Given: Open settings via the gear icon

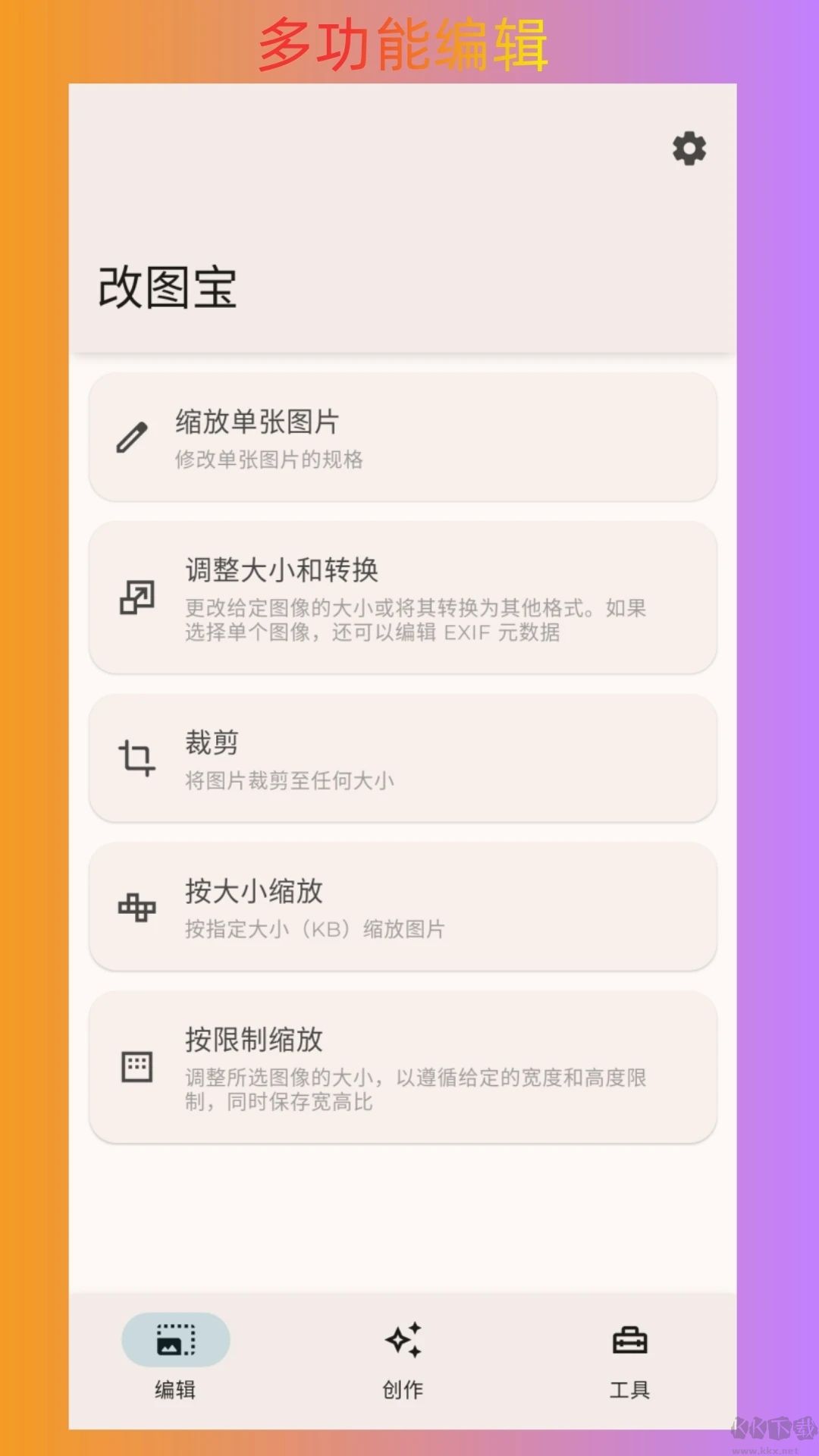Looking at the screenshot, I should (689, 149).
